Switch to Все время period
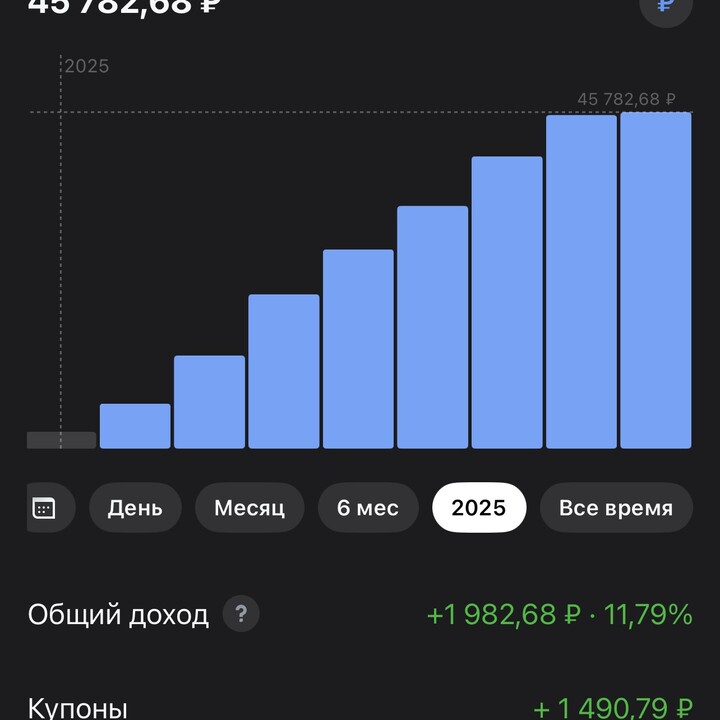This screenshot has height=720, width=720. [615, 508]
